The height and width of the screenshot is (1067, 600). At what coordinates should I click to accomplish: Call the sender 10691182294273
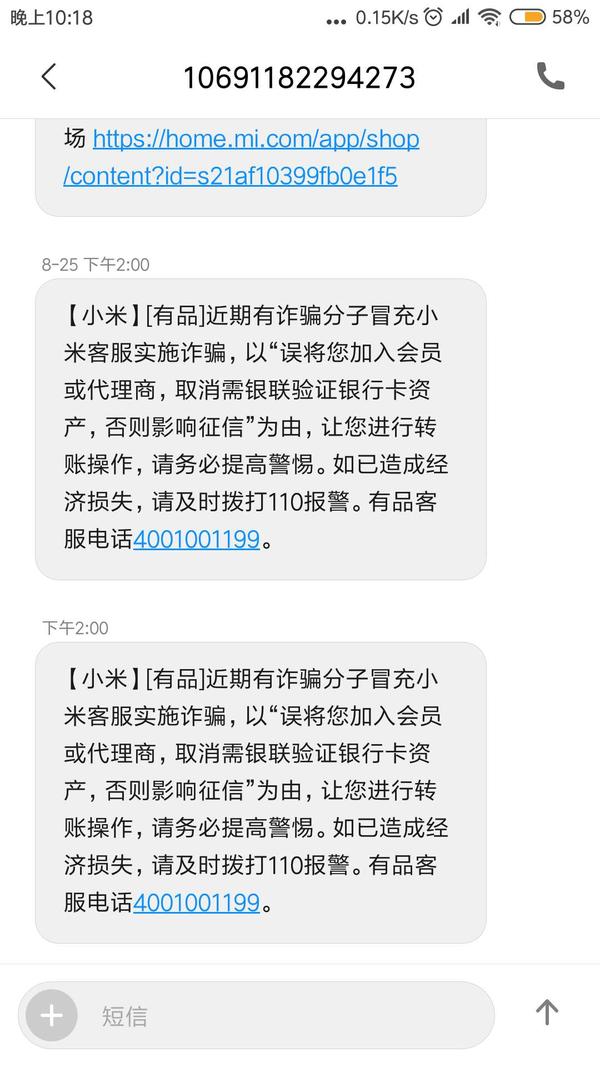[x=550, y=76]
